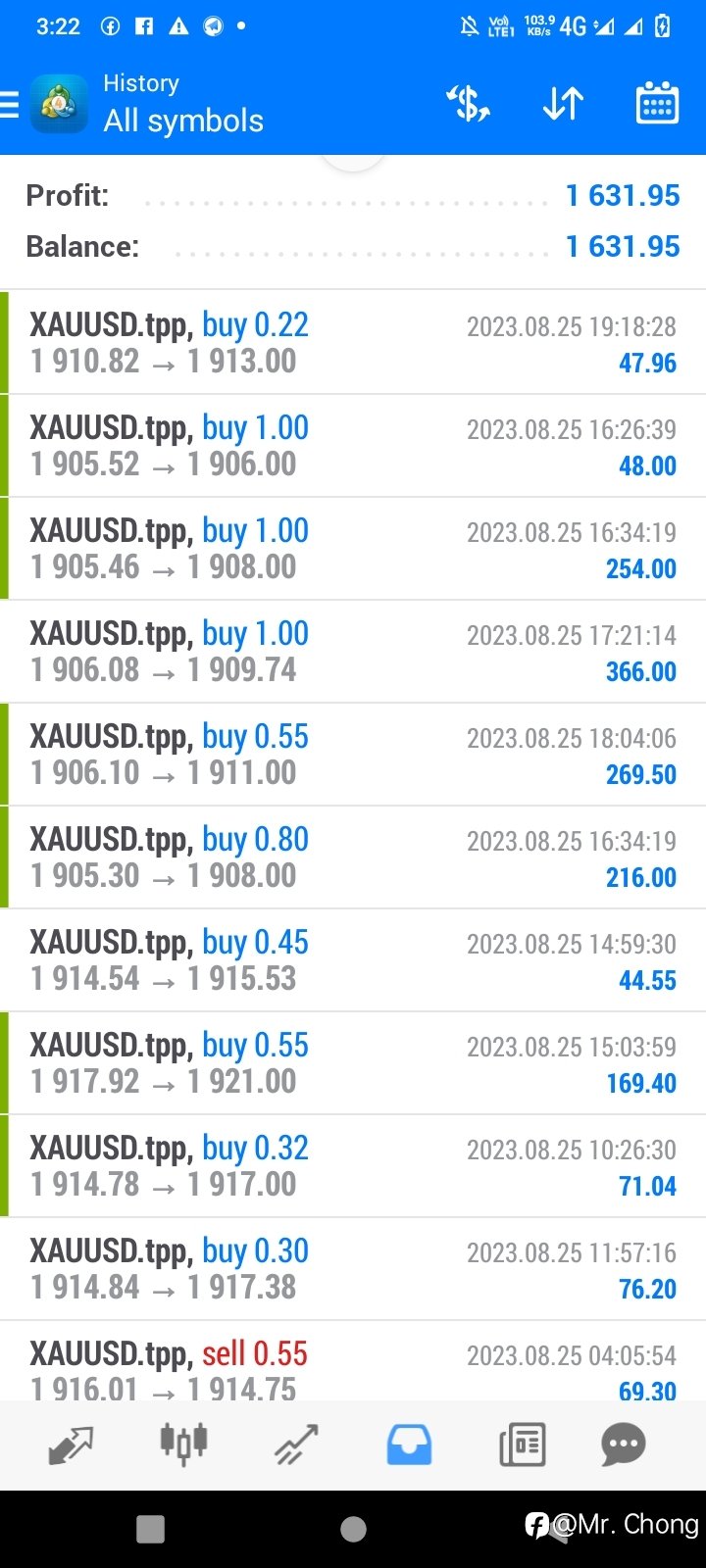Tap the sort arrows icon
Image resolution: width=706 pixels, height=1568 pixels.
point(563,104)
